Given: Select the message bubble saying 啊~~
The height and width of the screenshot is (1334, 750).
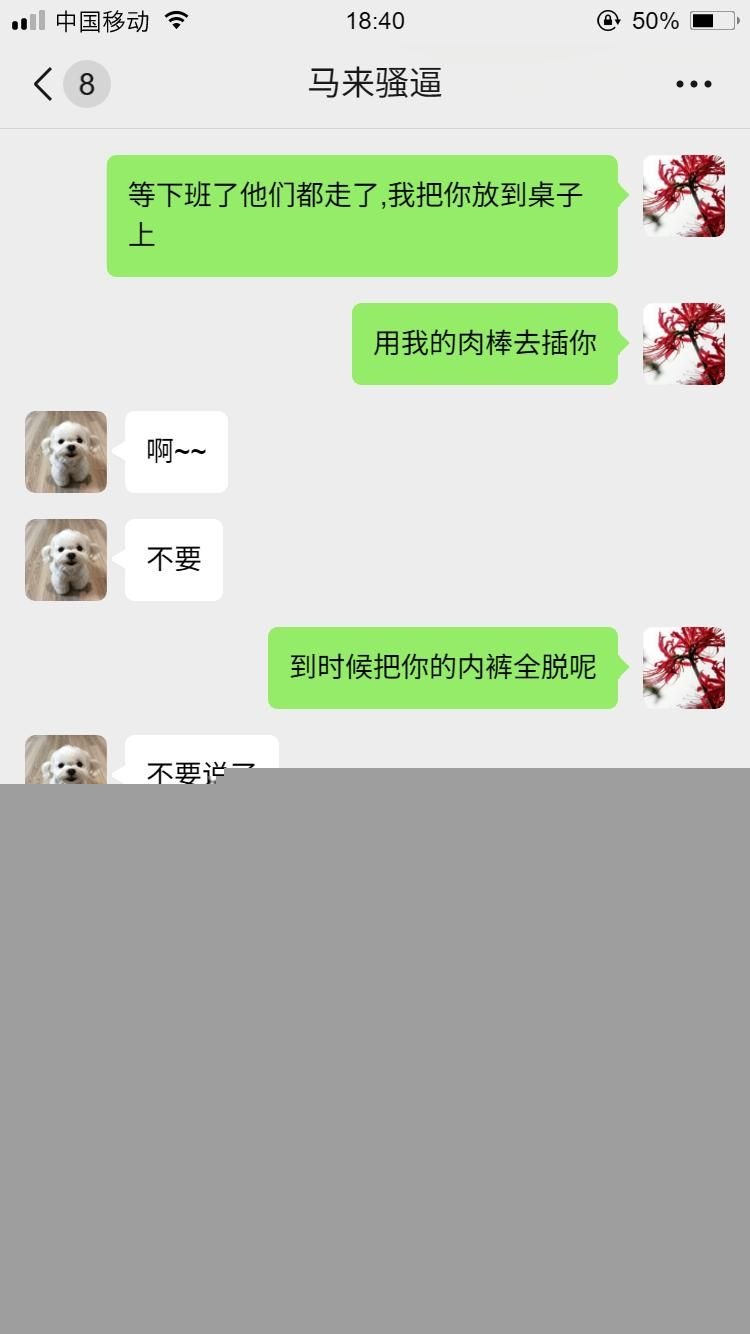Looking at the screenshot, I should point(176,452).
